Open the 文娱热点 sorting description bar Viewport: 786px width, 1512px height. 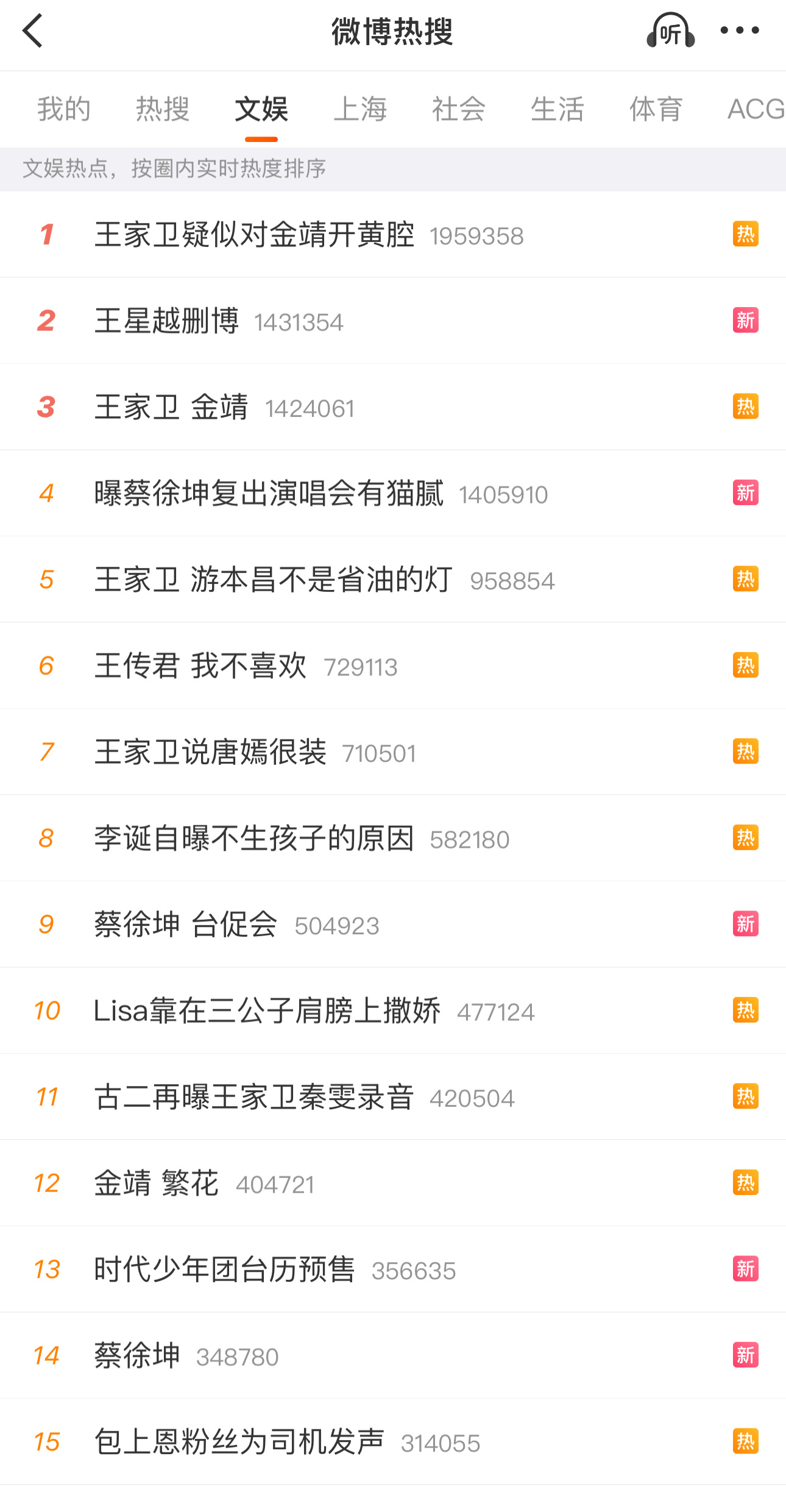click(x=175, y=169)
